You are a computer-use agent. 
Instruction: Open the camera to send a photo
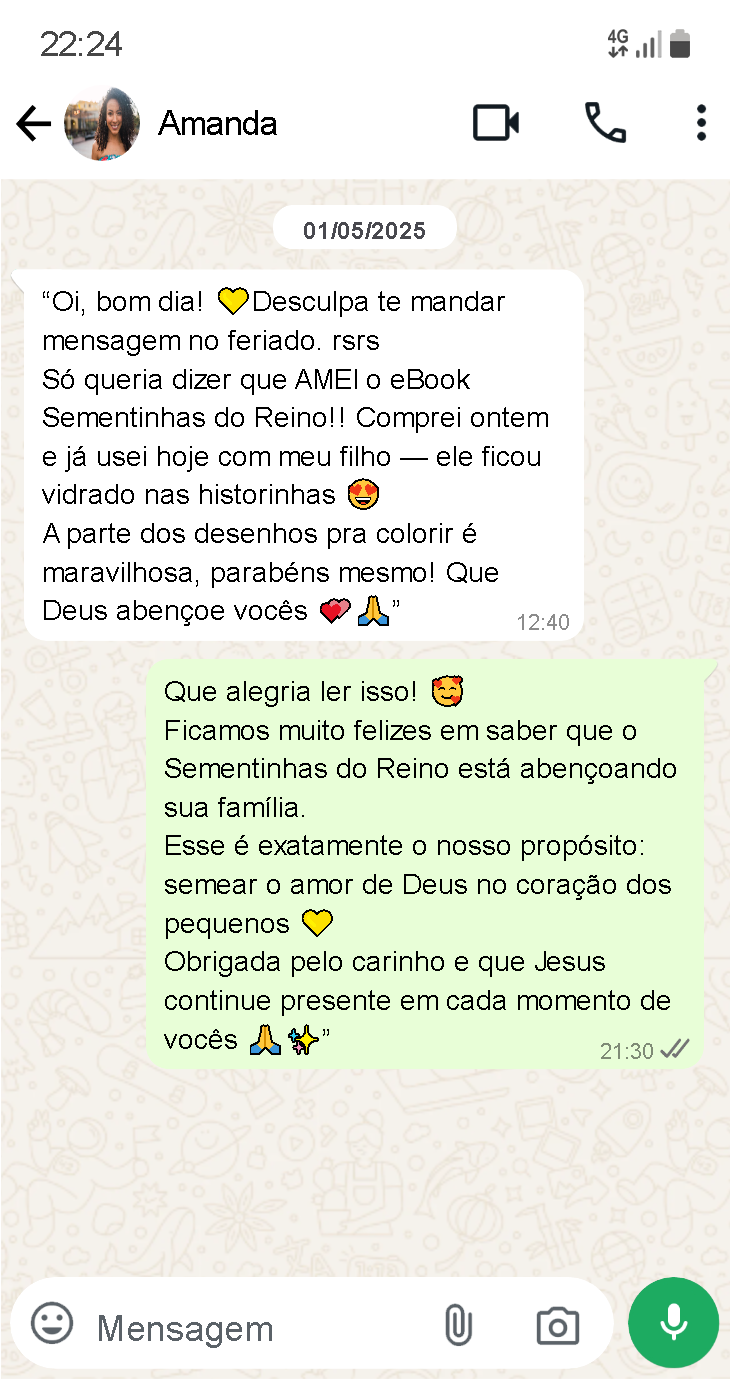[x=557, y=1326]
